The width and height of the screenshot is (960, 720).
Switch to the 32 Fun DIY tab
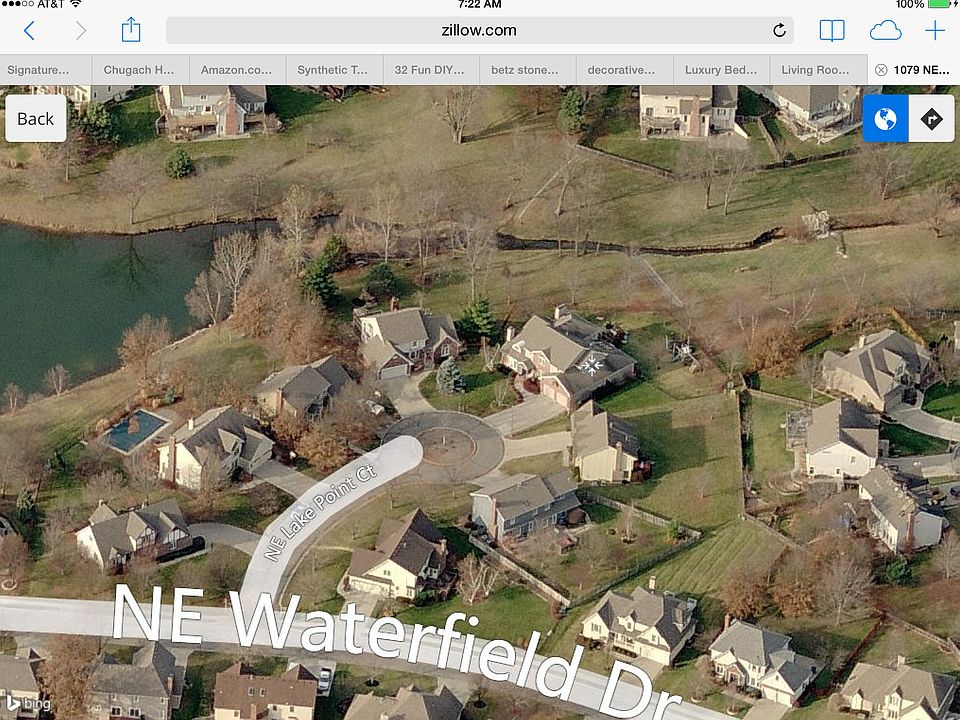tap(430, 70)
